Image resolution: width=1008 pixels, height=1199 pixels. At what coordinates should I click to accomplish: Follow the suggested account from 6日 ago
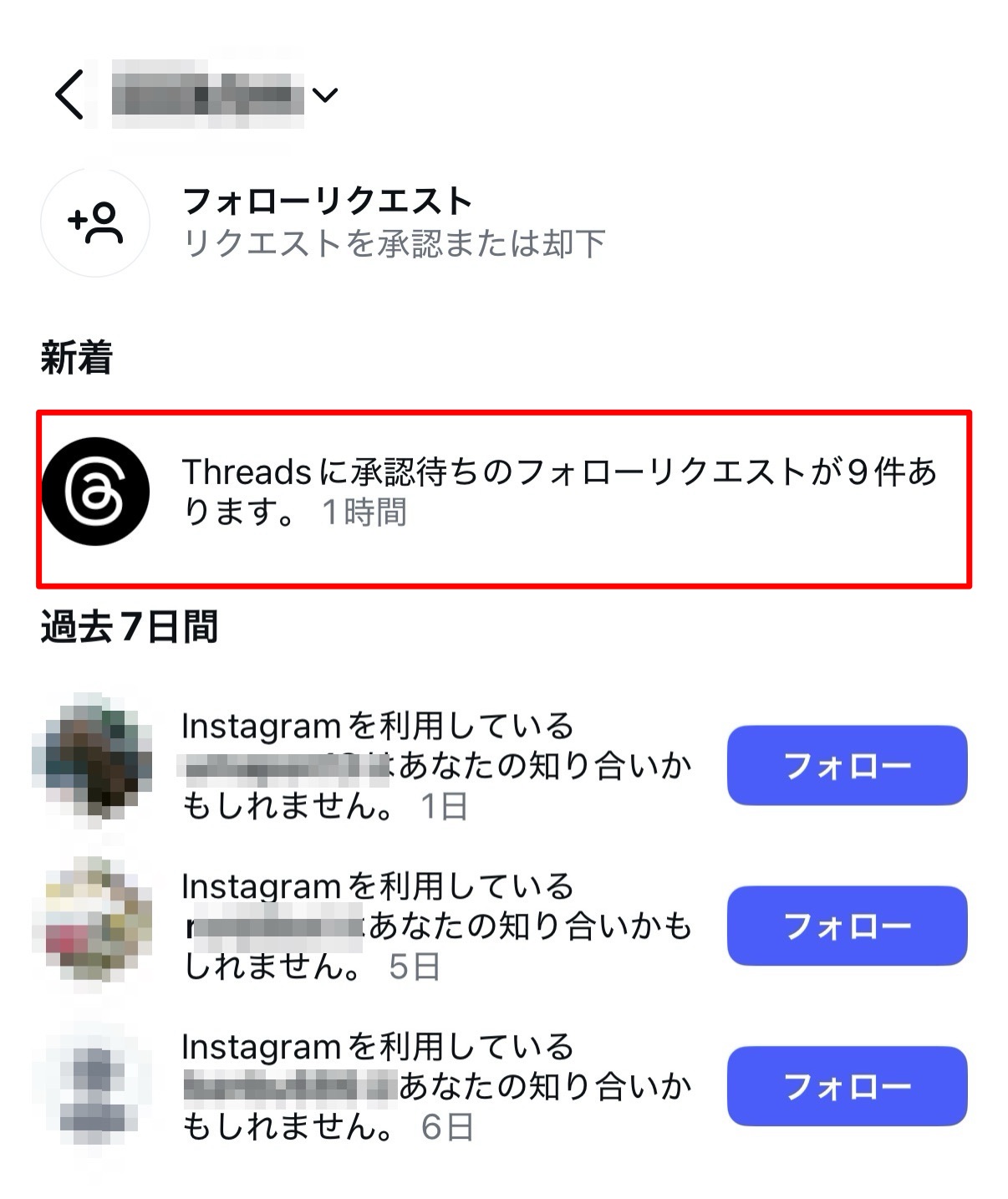pyautogui.click(x=846, y=1086)
